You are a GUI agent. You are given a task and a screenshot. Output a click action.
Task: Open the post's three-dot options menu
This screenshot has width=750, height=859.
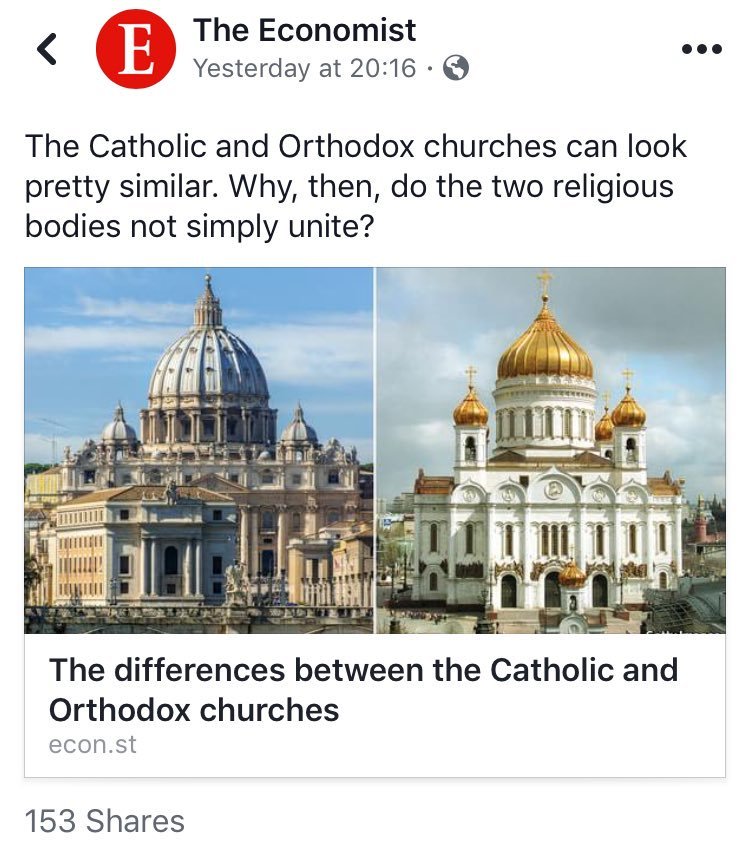700,49
